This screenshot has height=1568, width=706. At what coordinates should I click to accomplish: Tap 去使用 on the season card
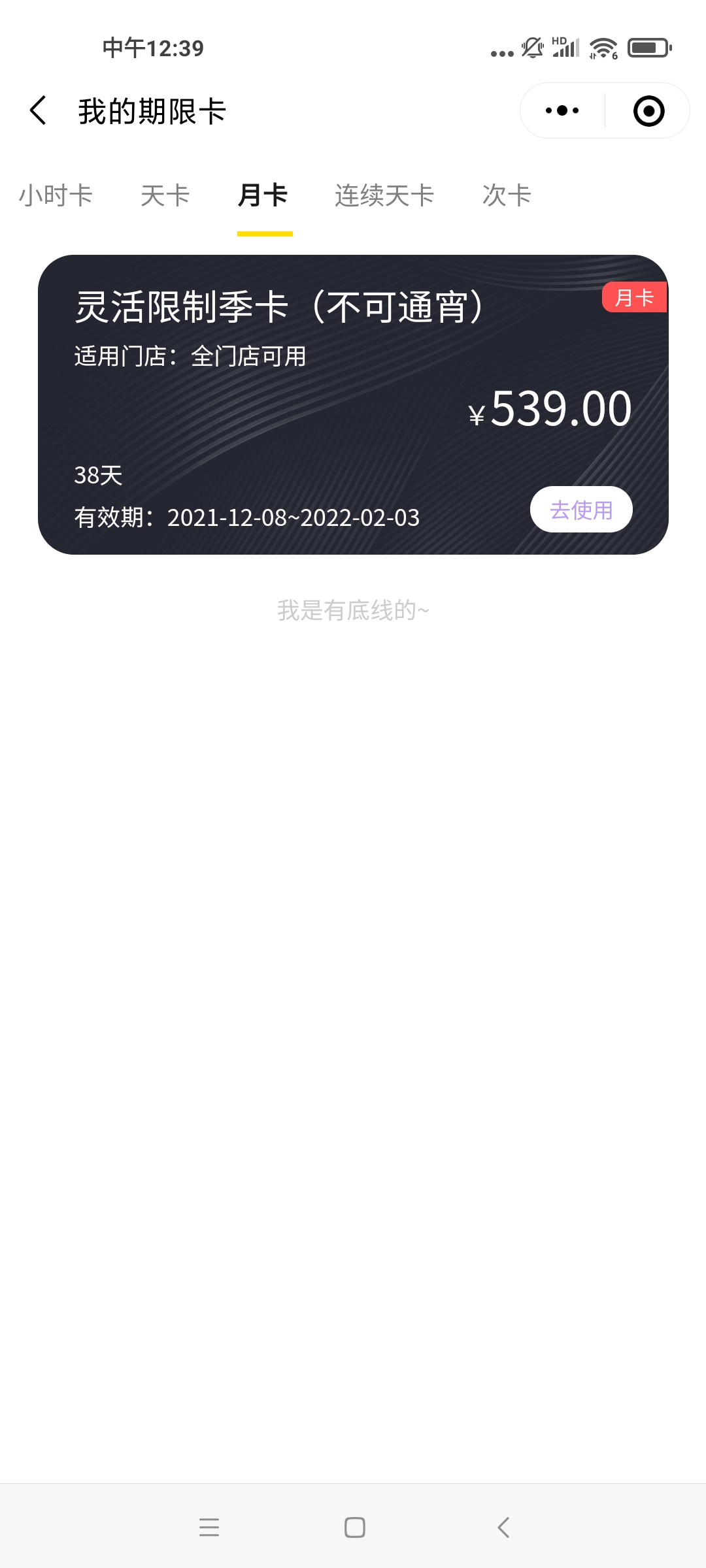tap(581, 510)
